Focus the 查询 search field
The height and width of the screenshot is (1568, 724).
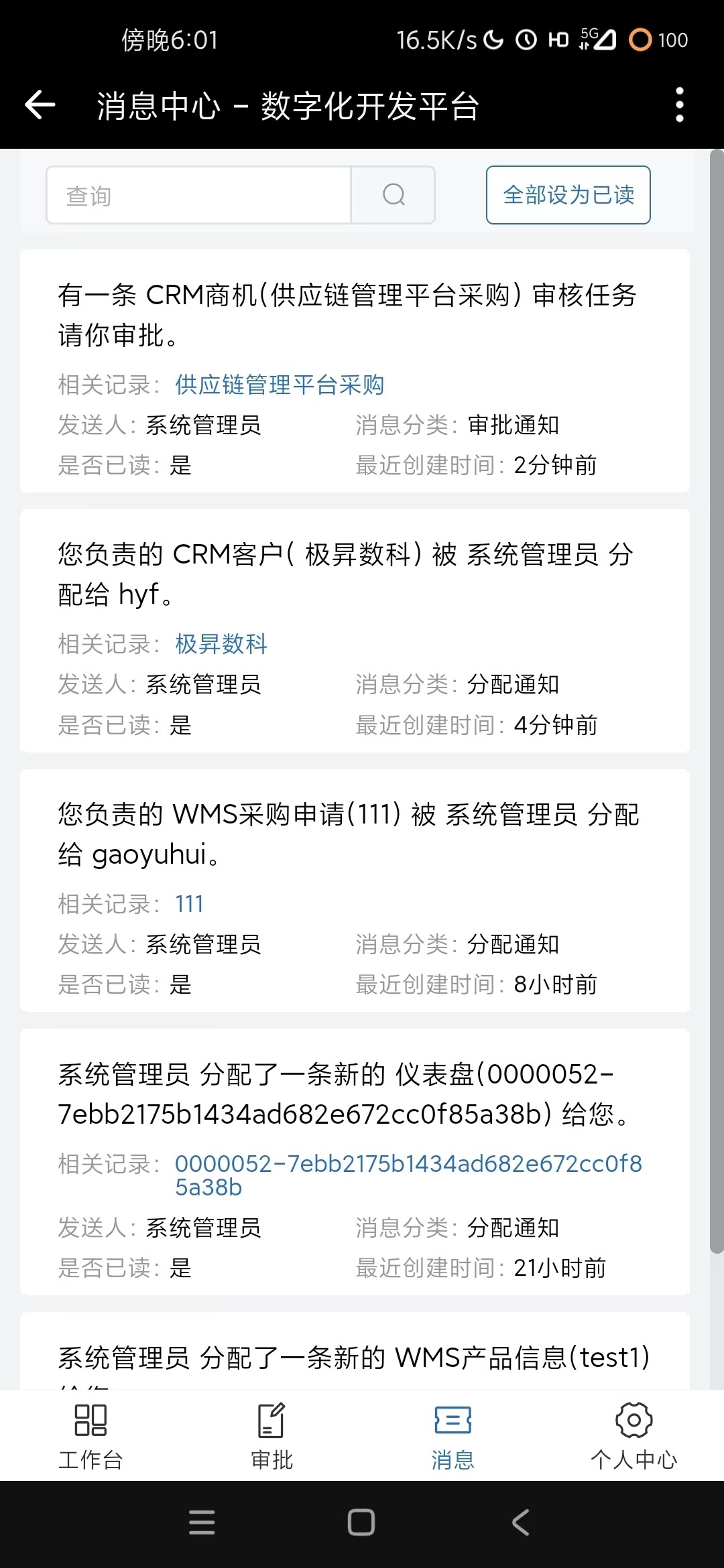click(198, 195)
